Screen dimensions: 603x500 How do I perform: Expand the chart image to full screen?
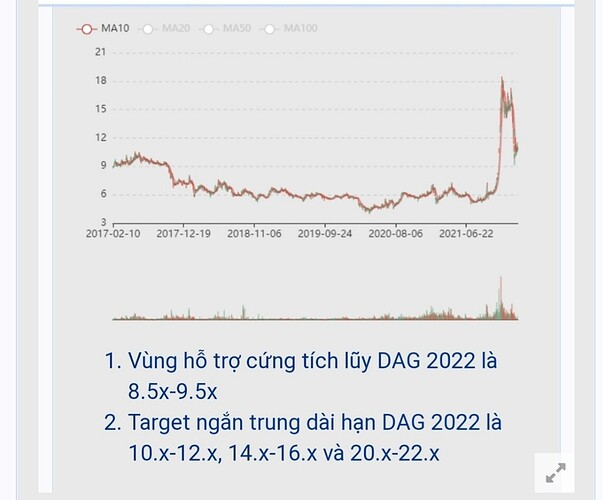tap(556, 473)
